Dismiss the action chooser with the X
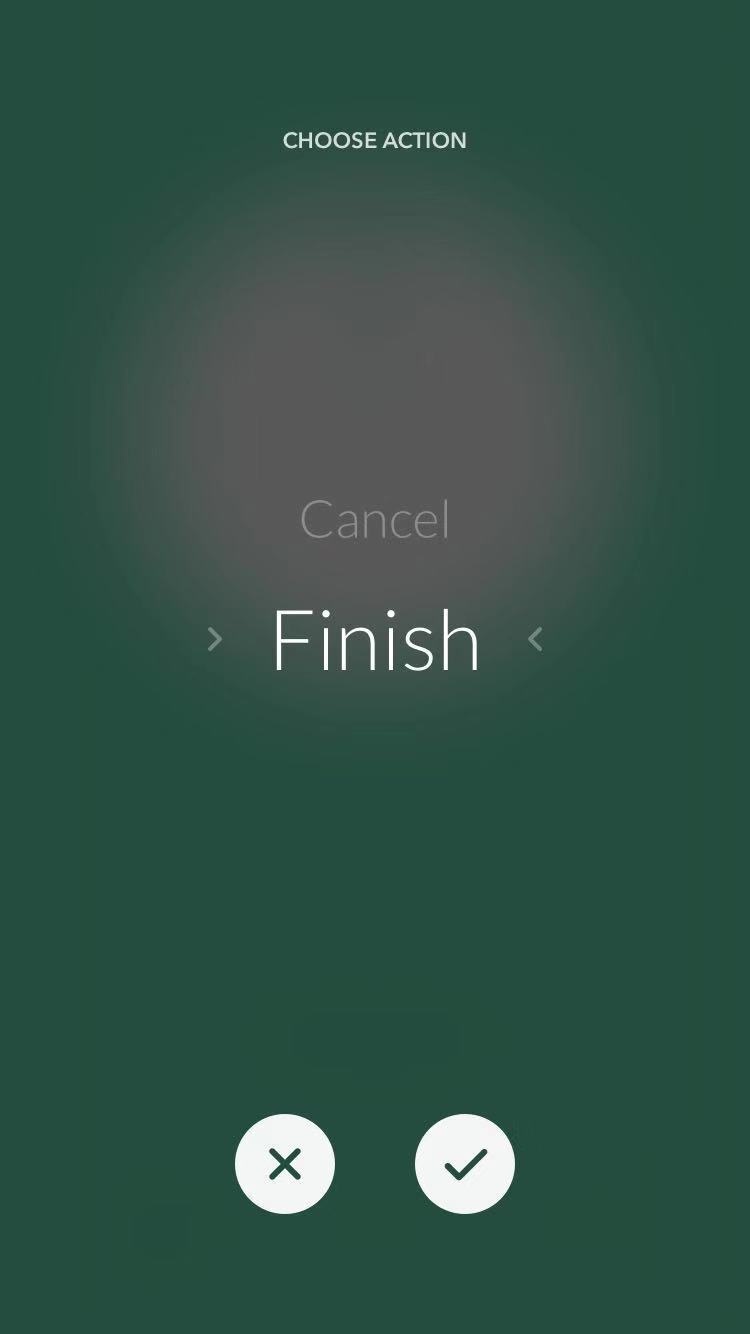750x1334 pixels. click(x=285, y=1164)
